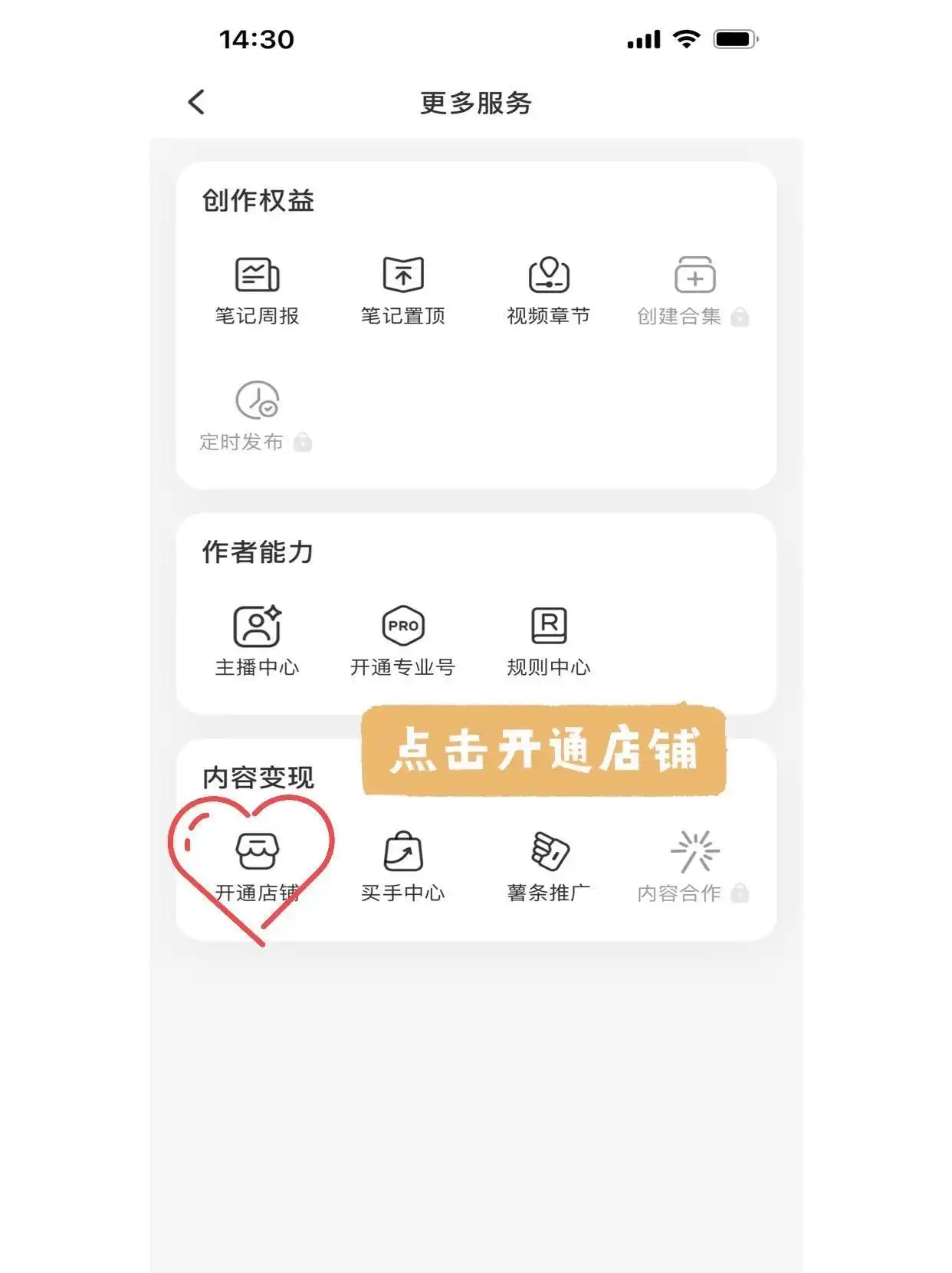Tap the locked 内容合作 item
952x1273 pixels.
tap(694, 867)
